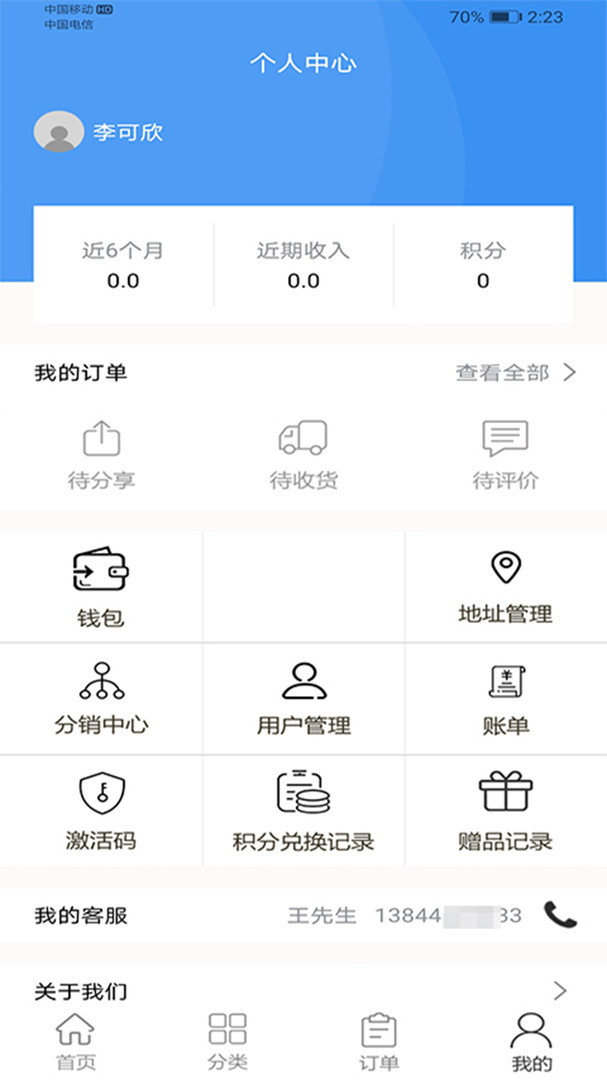Screen dimensions: 607x1080
Task: Open 分销中心
Action: click(x=101, y=699)
